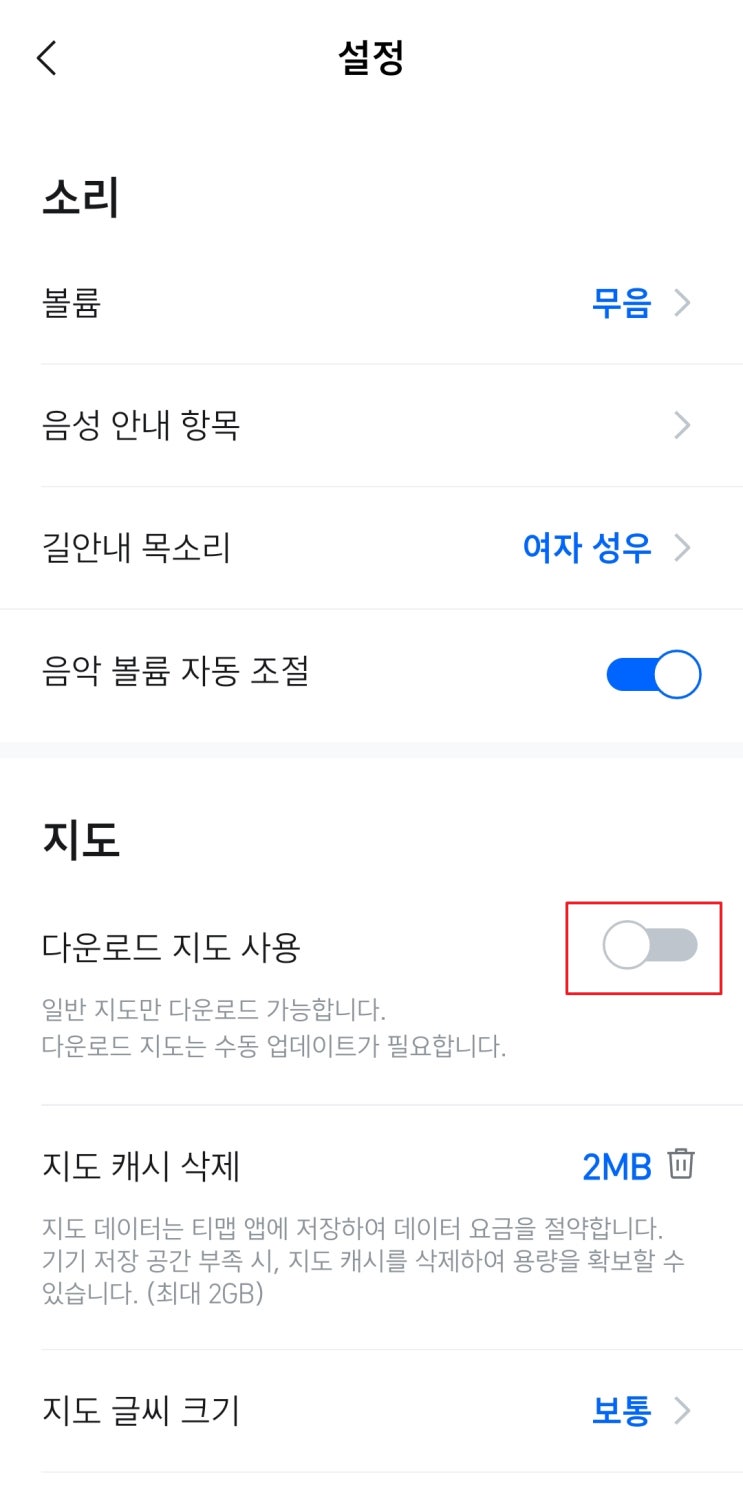
Task: Enable 다운로드 지도 사용 switch
Action: 650,946
